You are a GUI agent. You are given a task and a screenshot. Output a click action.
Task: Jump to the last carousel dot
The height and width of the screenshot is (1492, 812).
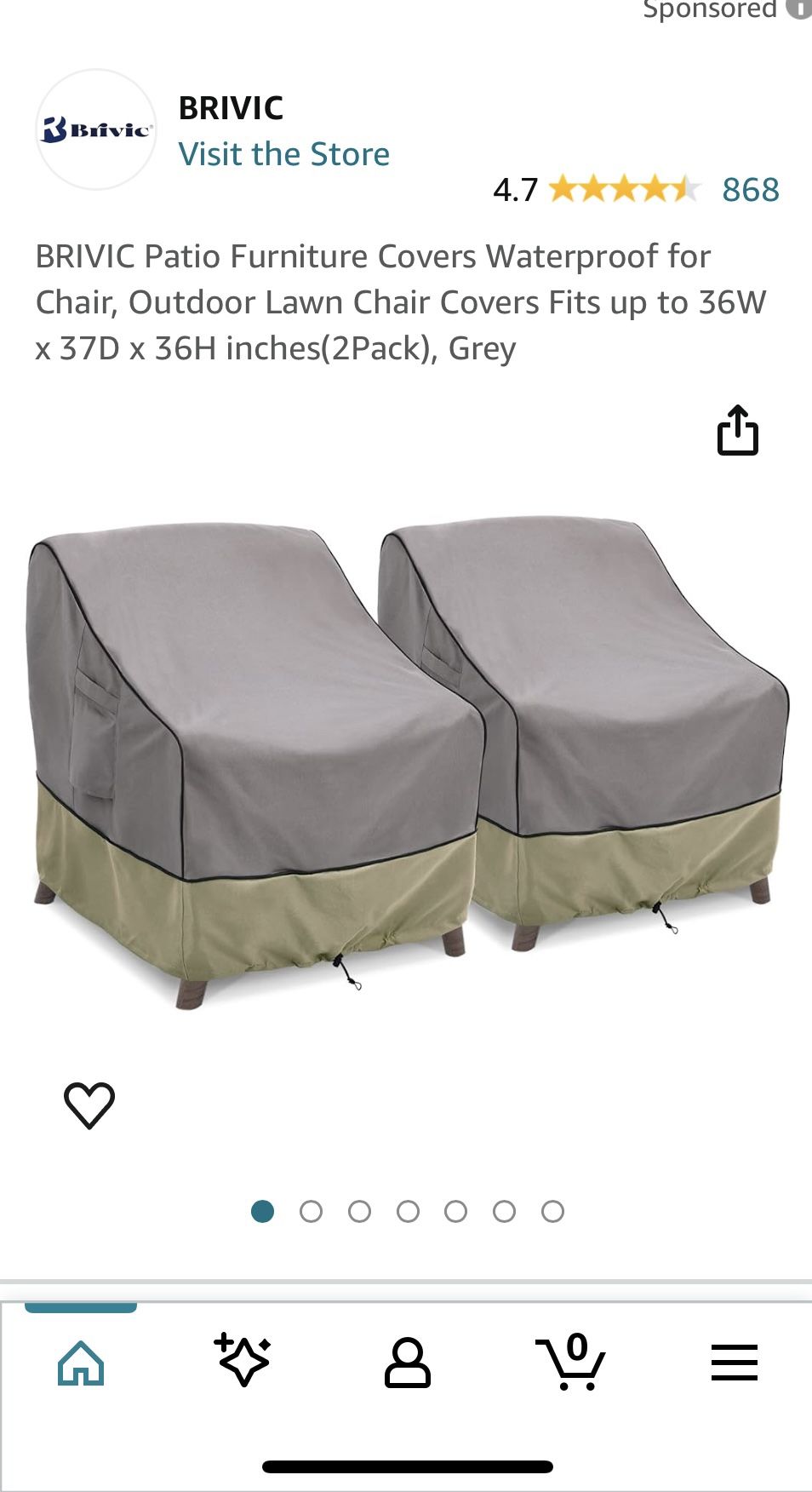click(555, 1208)
